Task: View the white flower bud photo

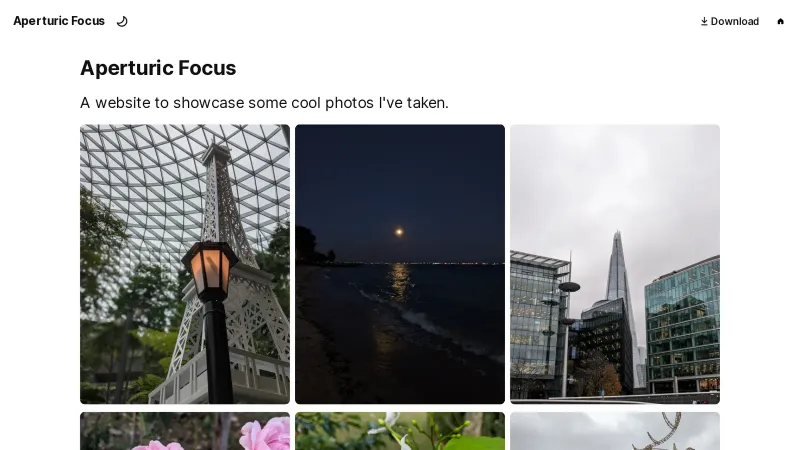Action: (x=400, y=432)
